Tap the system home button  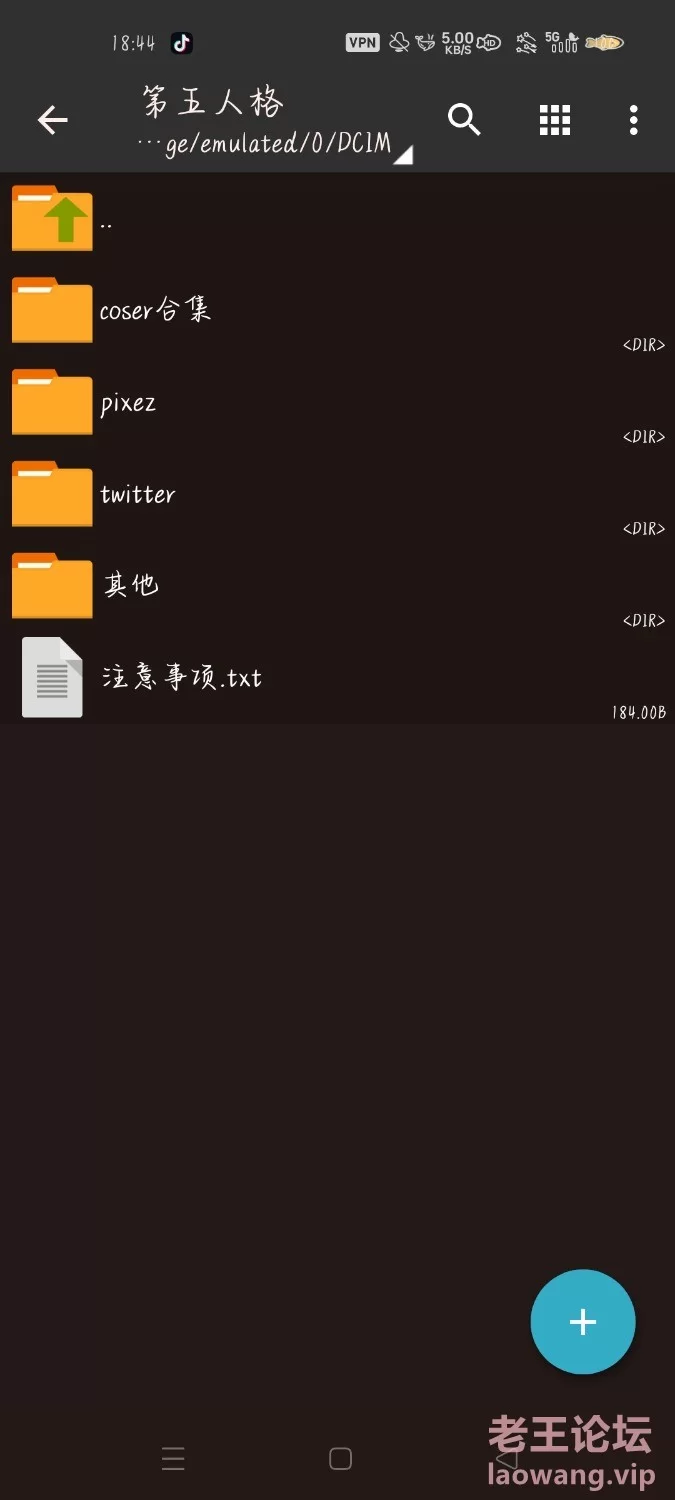click(340, 1459)
